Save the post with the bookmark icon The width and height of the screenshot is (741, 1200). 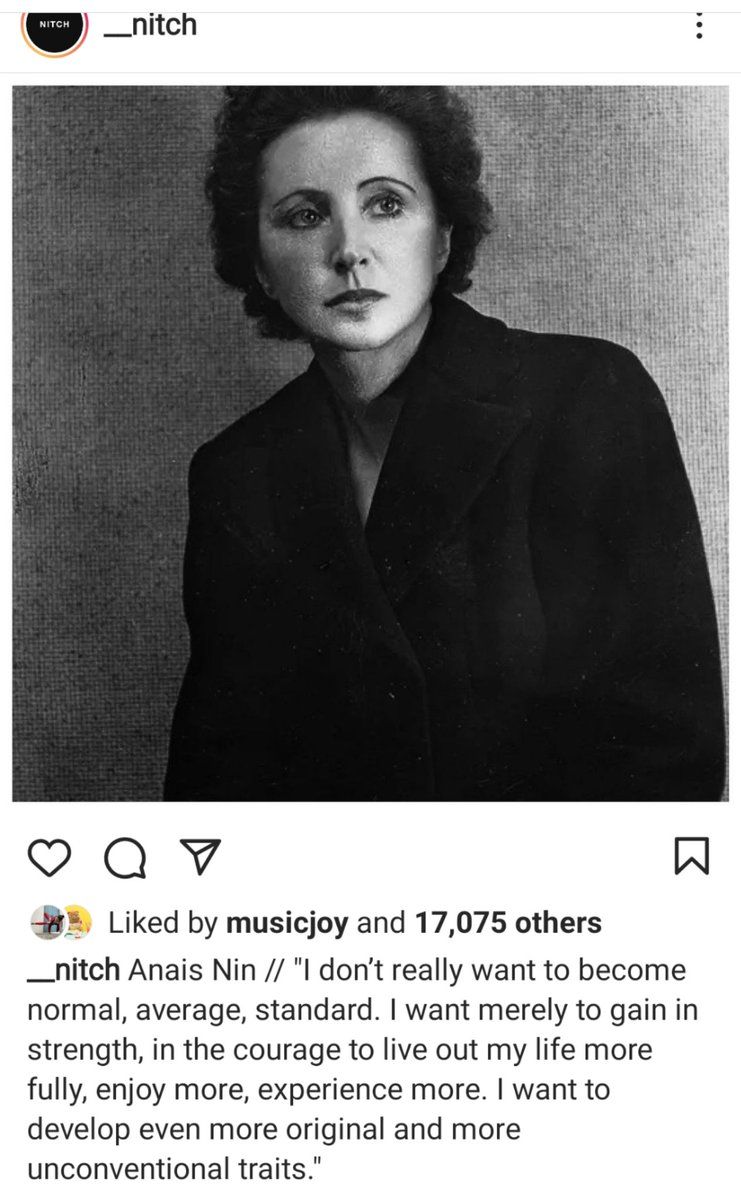692,856
